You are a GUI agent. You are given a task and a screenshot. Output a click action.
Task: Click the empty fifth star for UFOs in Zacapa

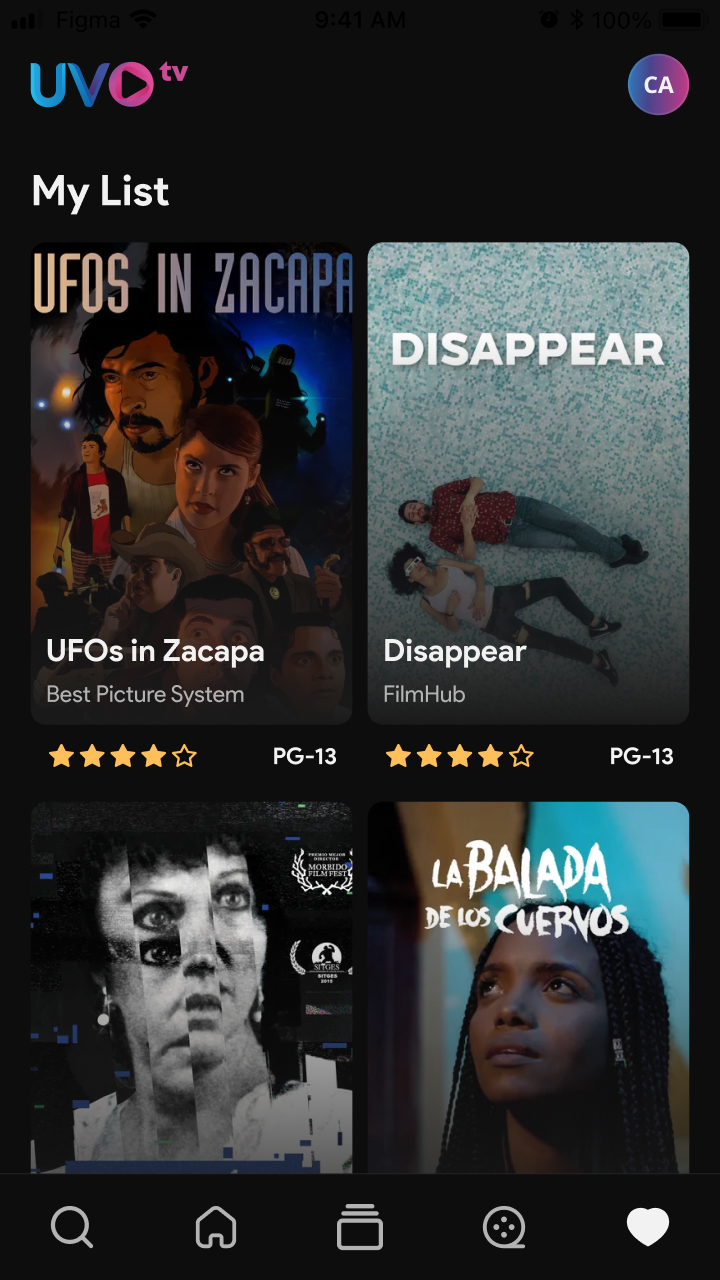[185, 757]
